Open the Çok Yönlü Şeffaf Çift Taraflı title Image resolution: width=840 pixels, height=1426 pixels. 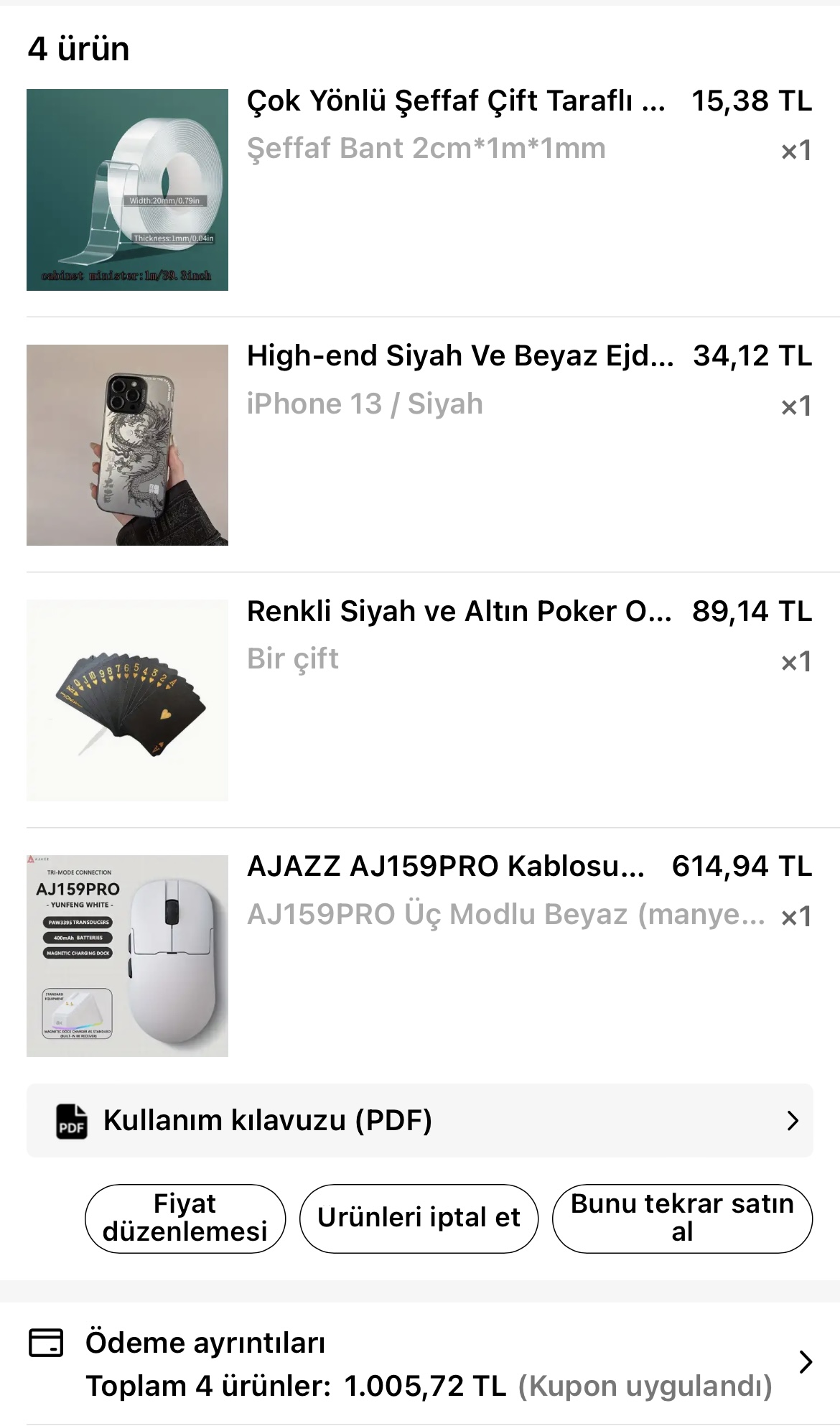tap(456, 101)
